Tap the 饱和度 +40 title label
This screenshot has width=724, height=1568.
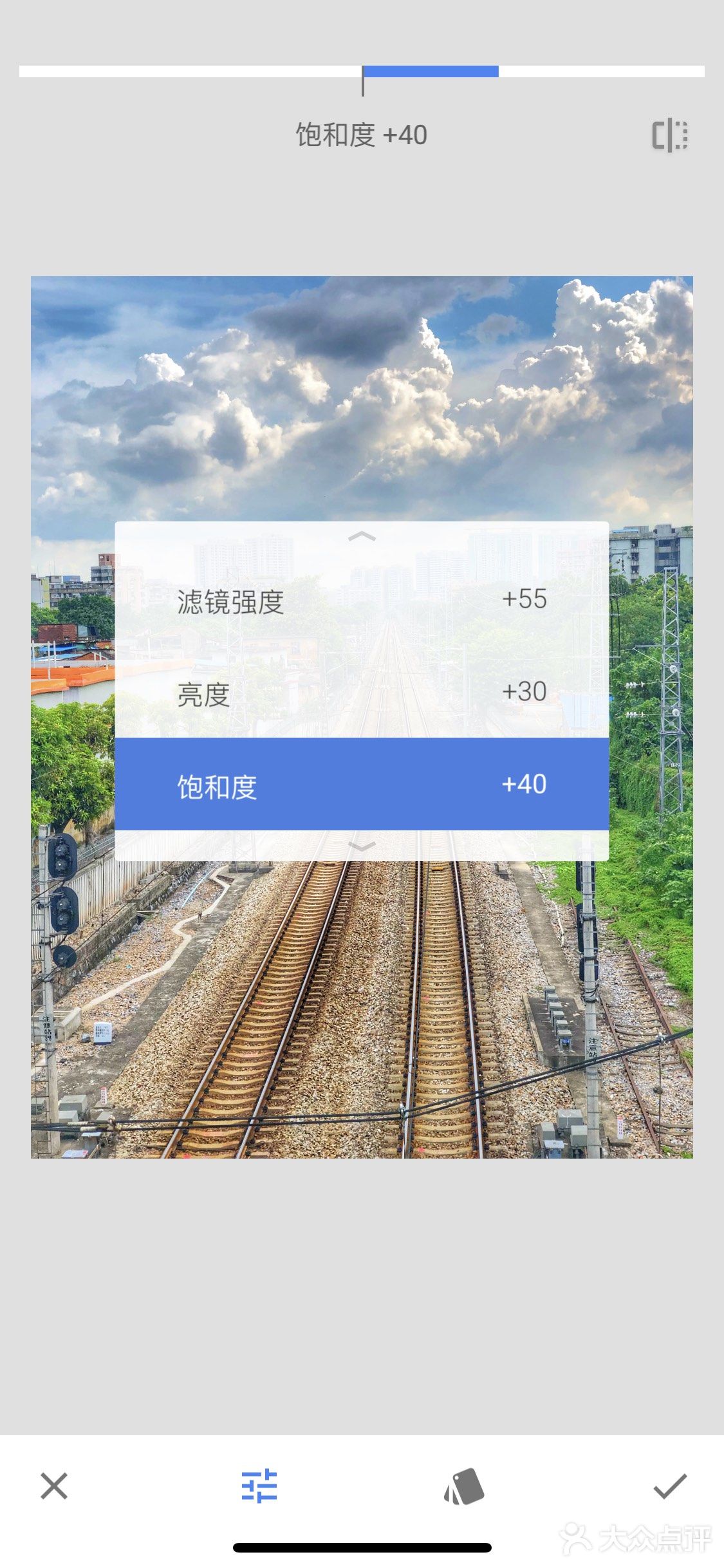(x=362, y=135)
